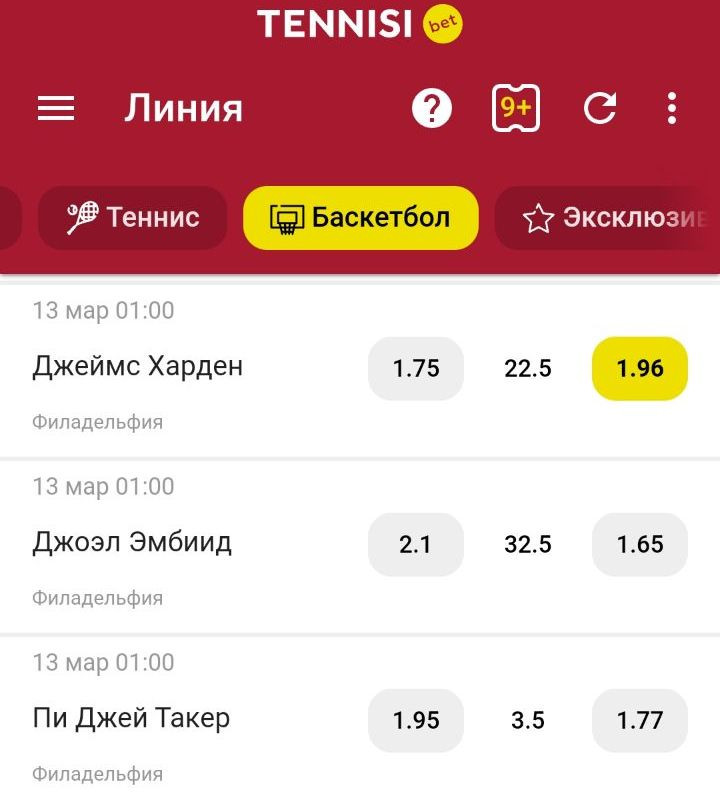
Task: Pick odds 1.75 for Джеймс Харден
Action: 416,368
